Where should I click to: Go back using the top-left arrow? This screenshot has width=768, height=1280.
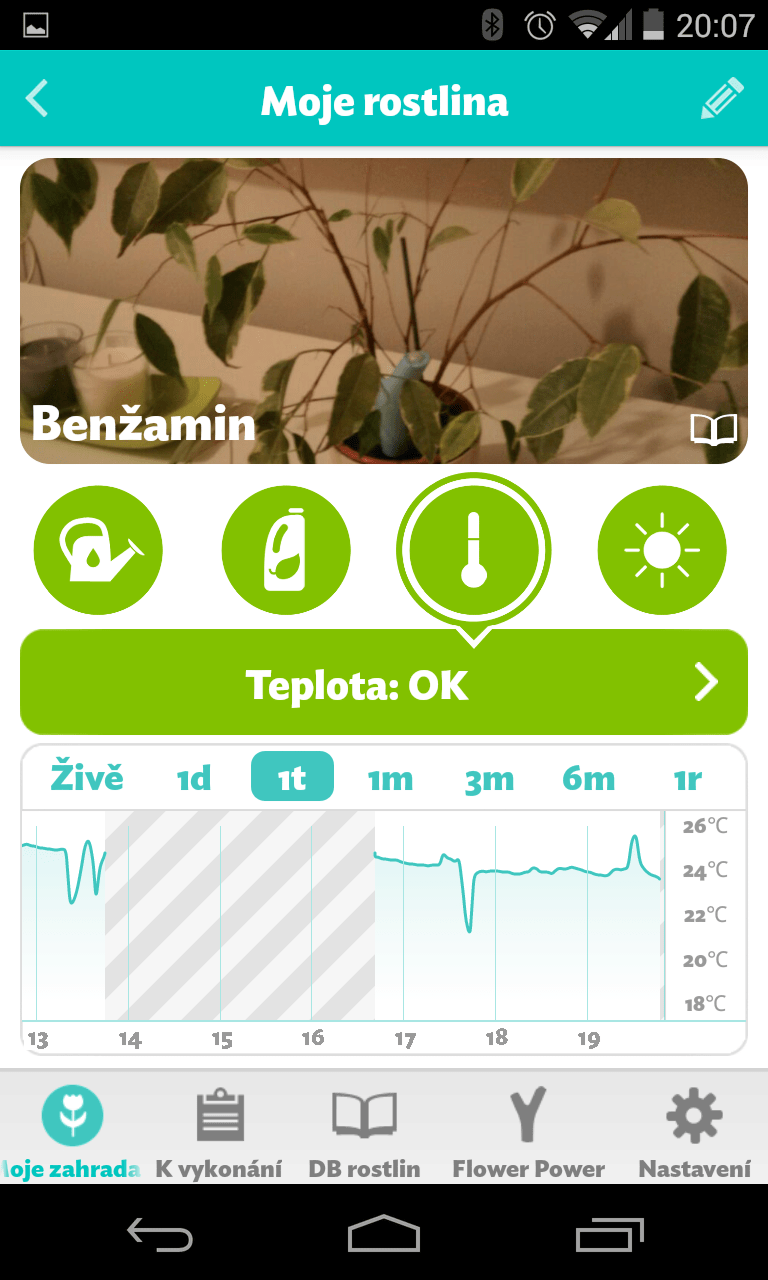(x=37, y=99)
